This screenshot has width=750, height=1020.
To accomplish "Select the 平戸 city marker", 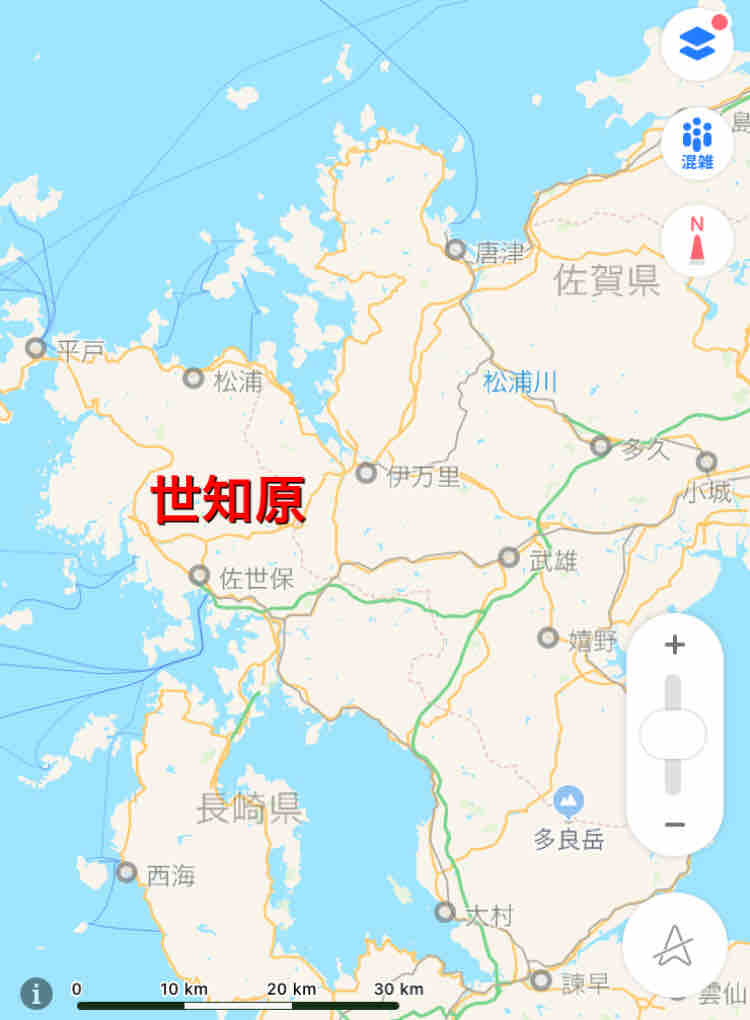I will (x=36, y=348).
